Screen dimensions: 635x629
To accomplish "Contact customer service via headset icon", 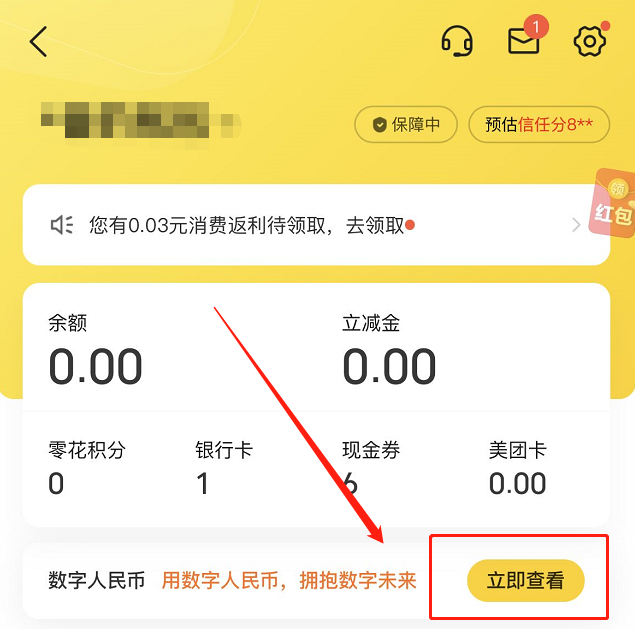I will [457, 41].
